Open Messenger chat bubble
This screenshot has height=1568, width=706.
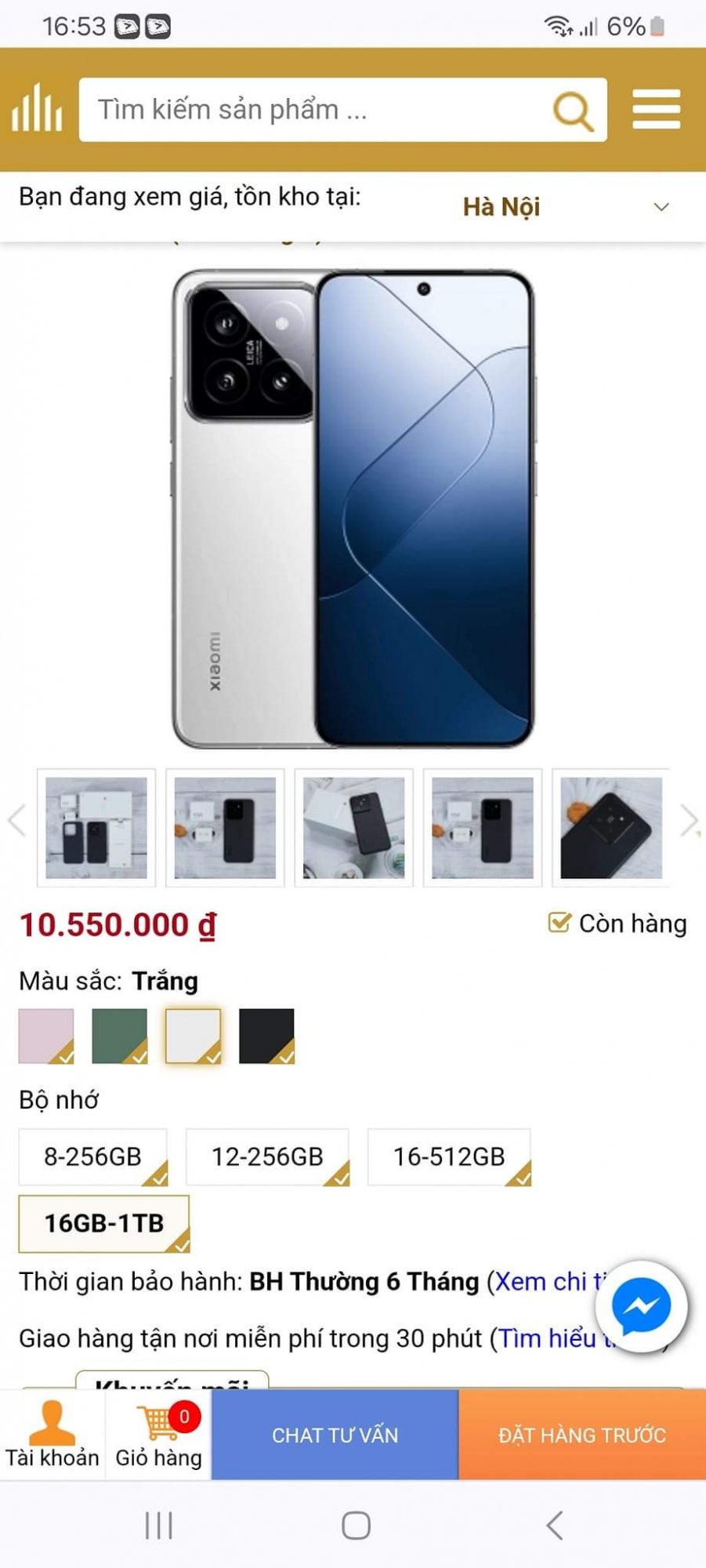coord(641,1306)
